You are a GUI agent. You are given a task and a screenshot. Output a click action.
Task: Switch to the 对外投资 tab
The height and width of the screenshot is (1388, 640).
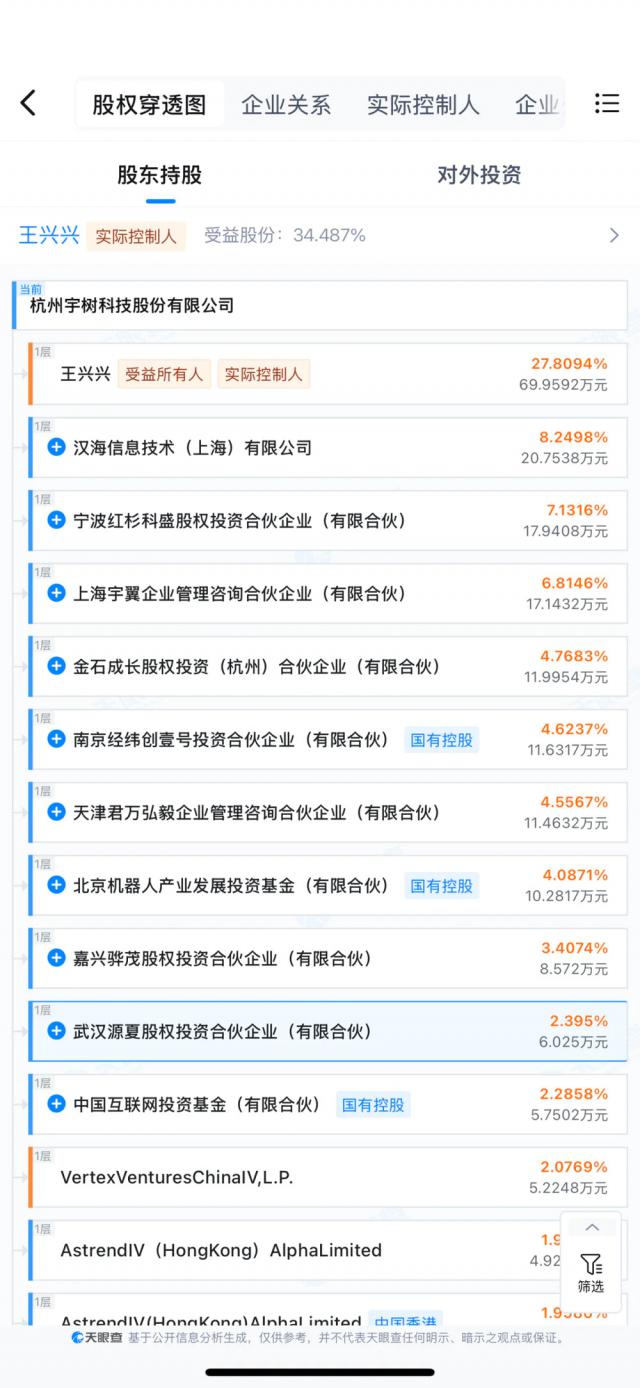(479, 175)
